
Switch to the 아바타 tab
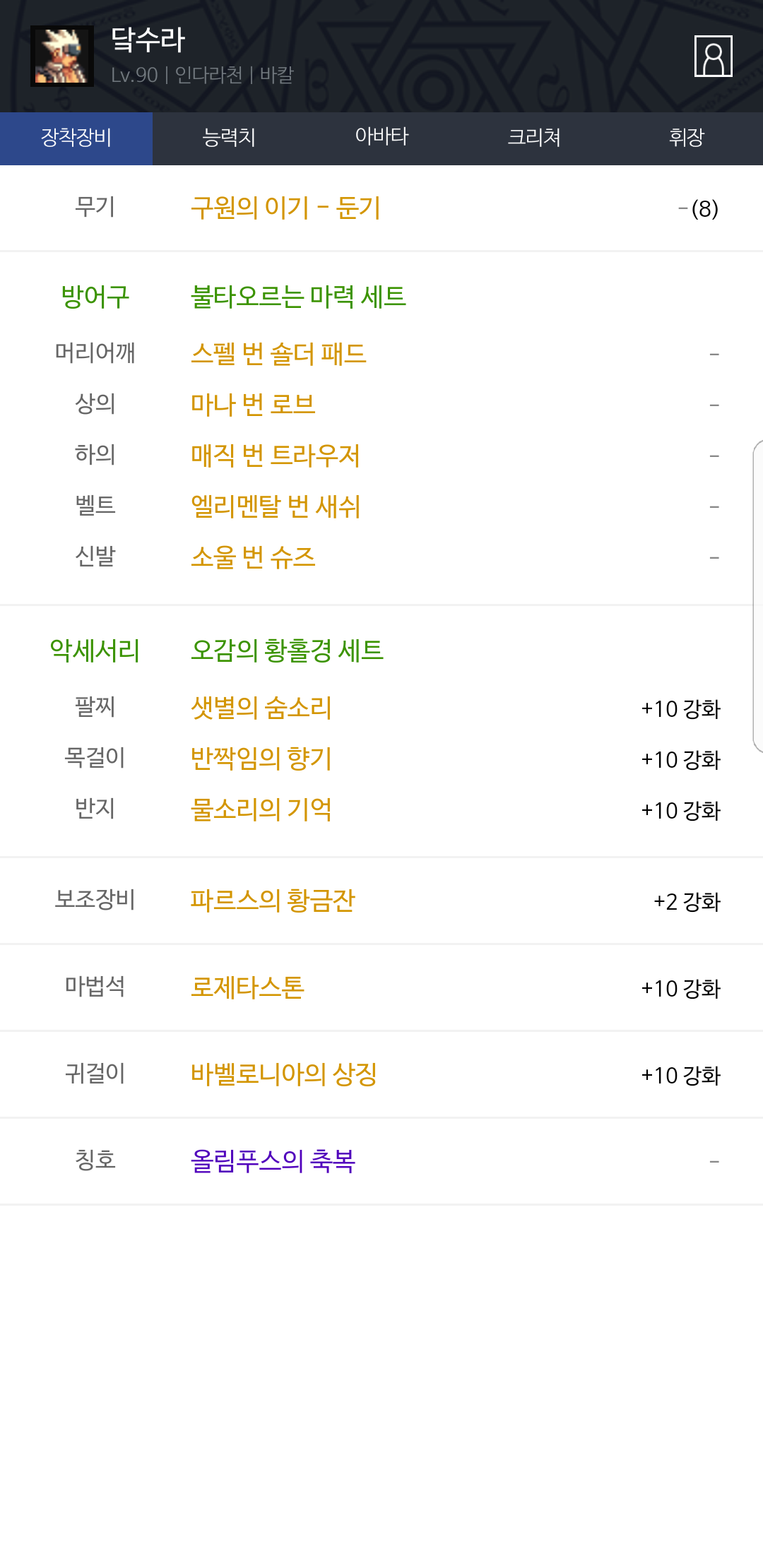pos(381,138)
